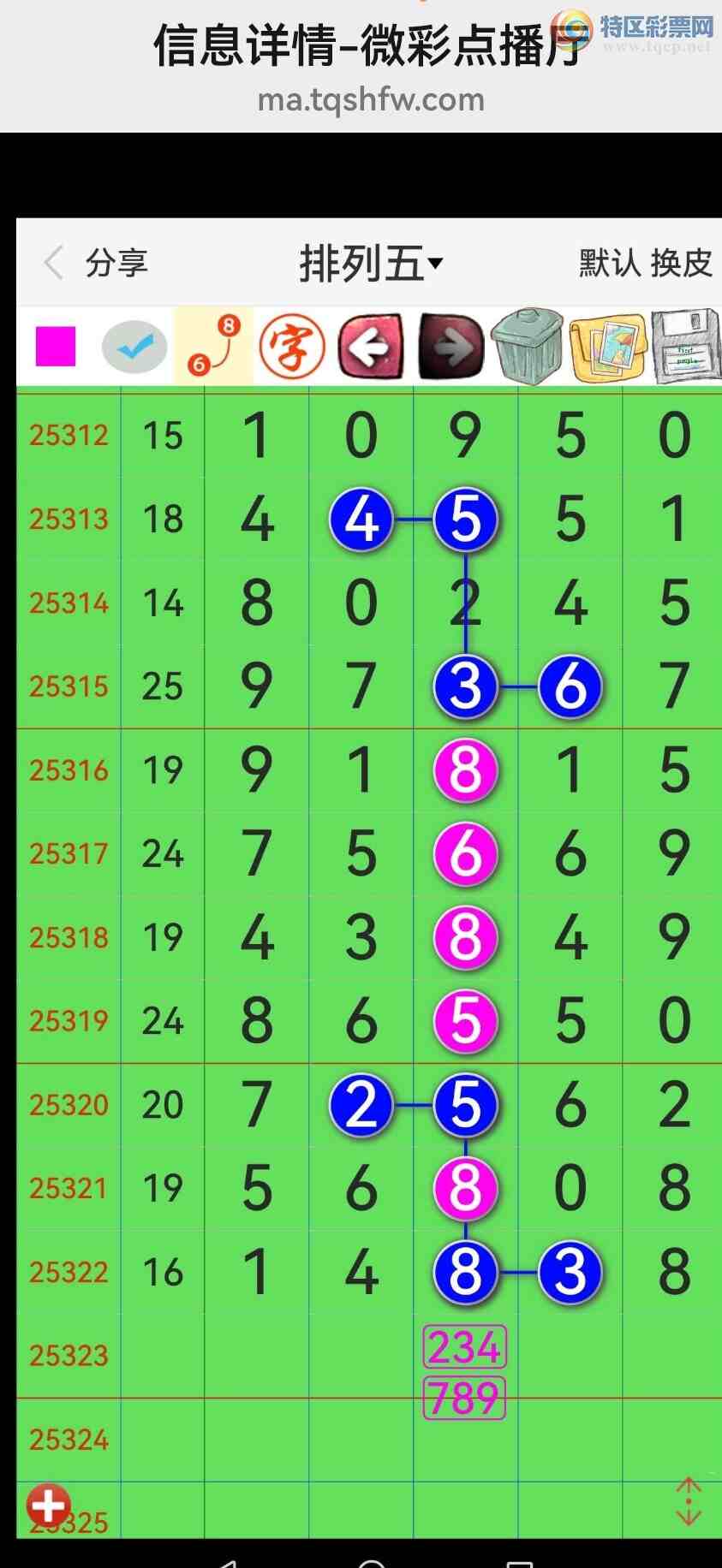Tap the red plus button
722x1568 pixels.
point(48,1505)
